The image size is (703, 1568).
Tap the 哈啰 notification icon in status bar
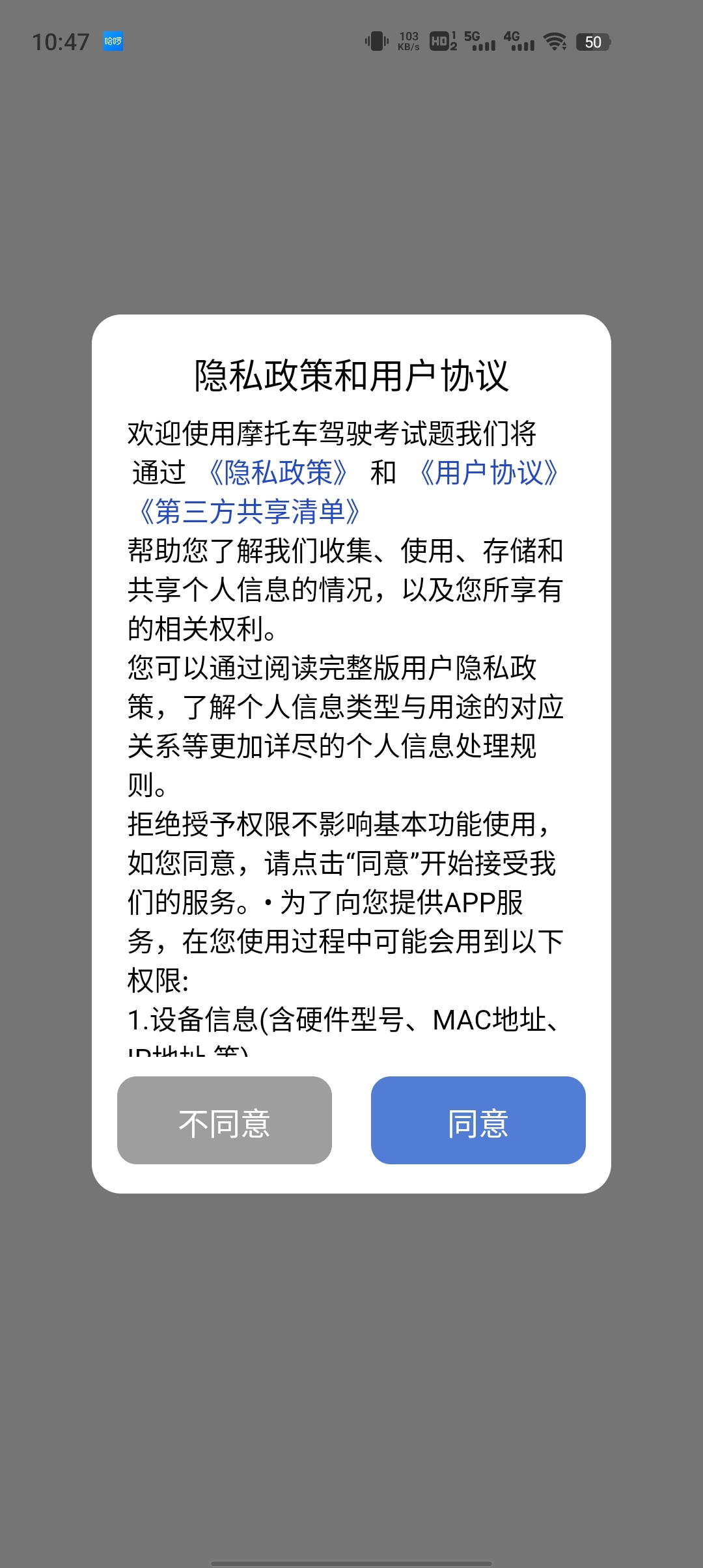point(112,40)
